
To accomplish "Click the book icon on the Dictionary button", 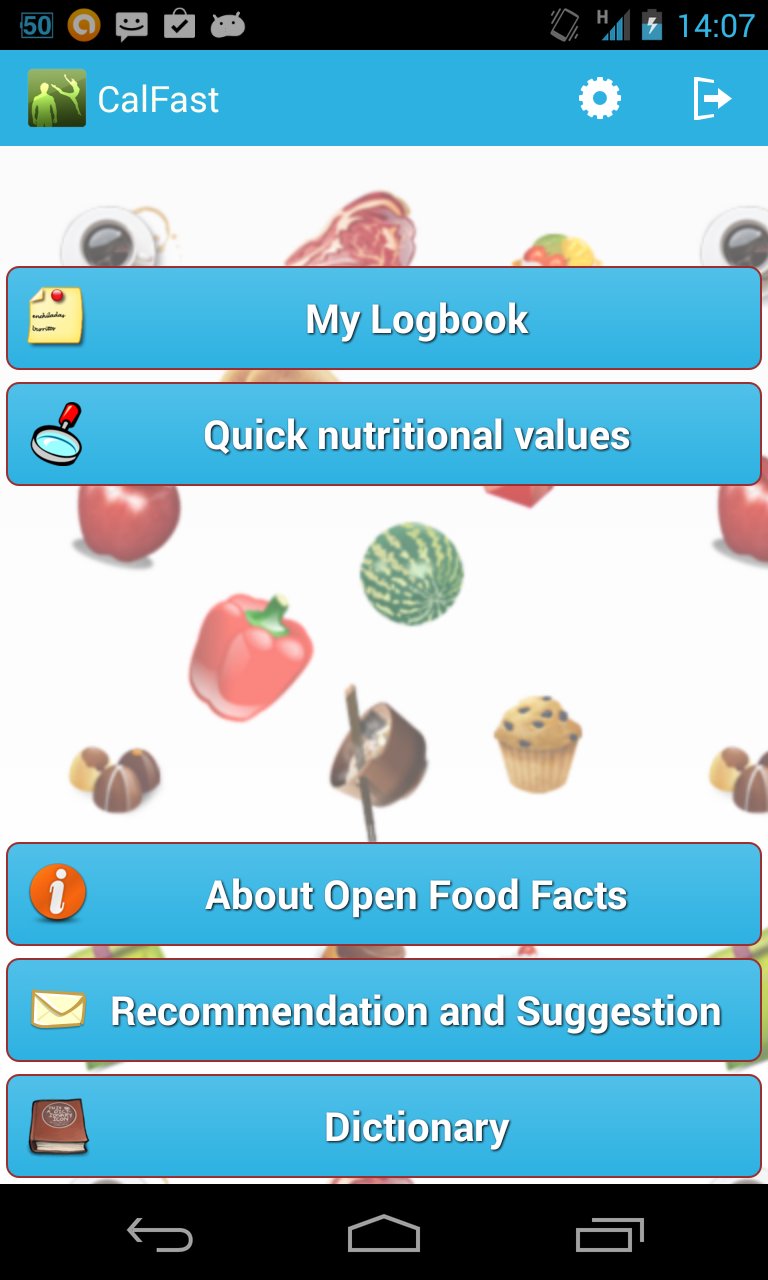I will [x=58, y=1124].
